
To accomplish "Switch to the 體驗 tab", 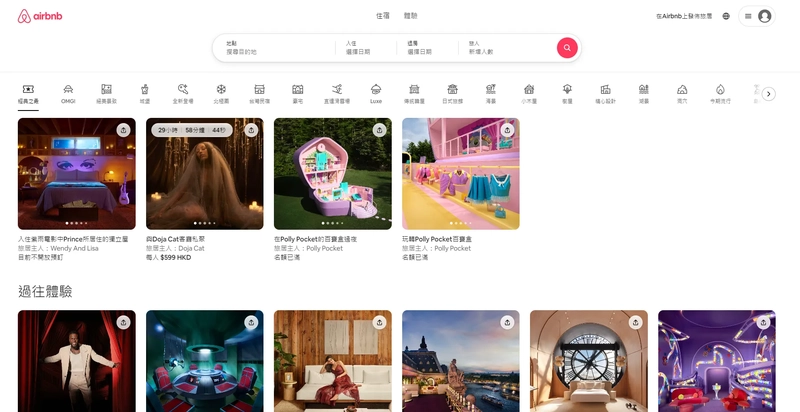I will click(x=411, y=16).
